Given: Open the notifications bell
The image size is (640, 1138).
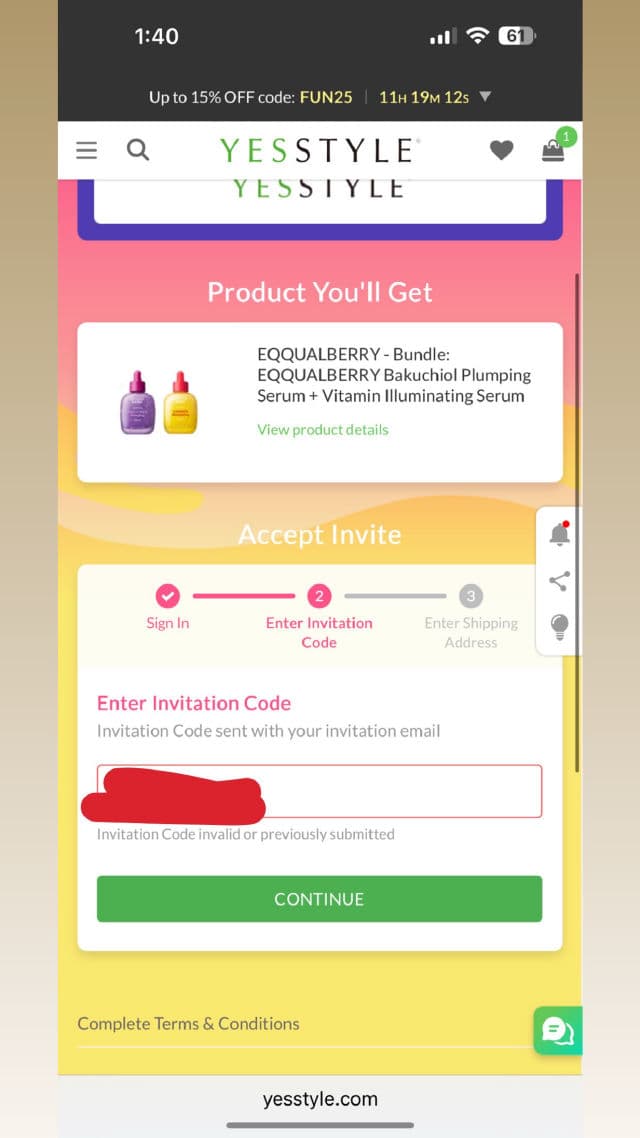Looking at the screenshot, I should point(560,535).
